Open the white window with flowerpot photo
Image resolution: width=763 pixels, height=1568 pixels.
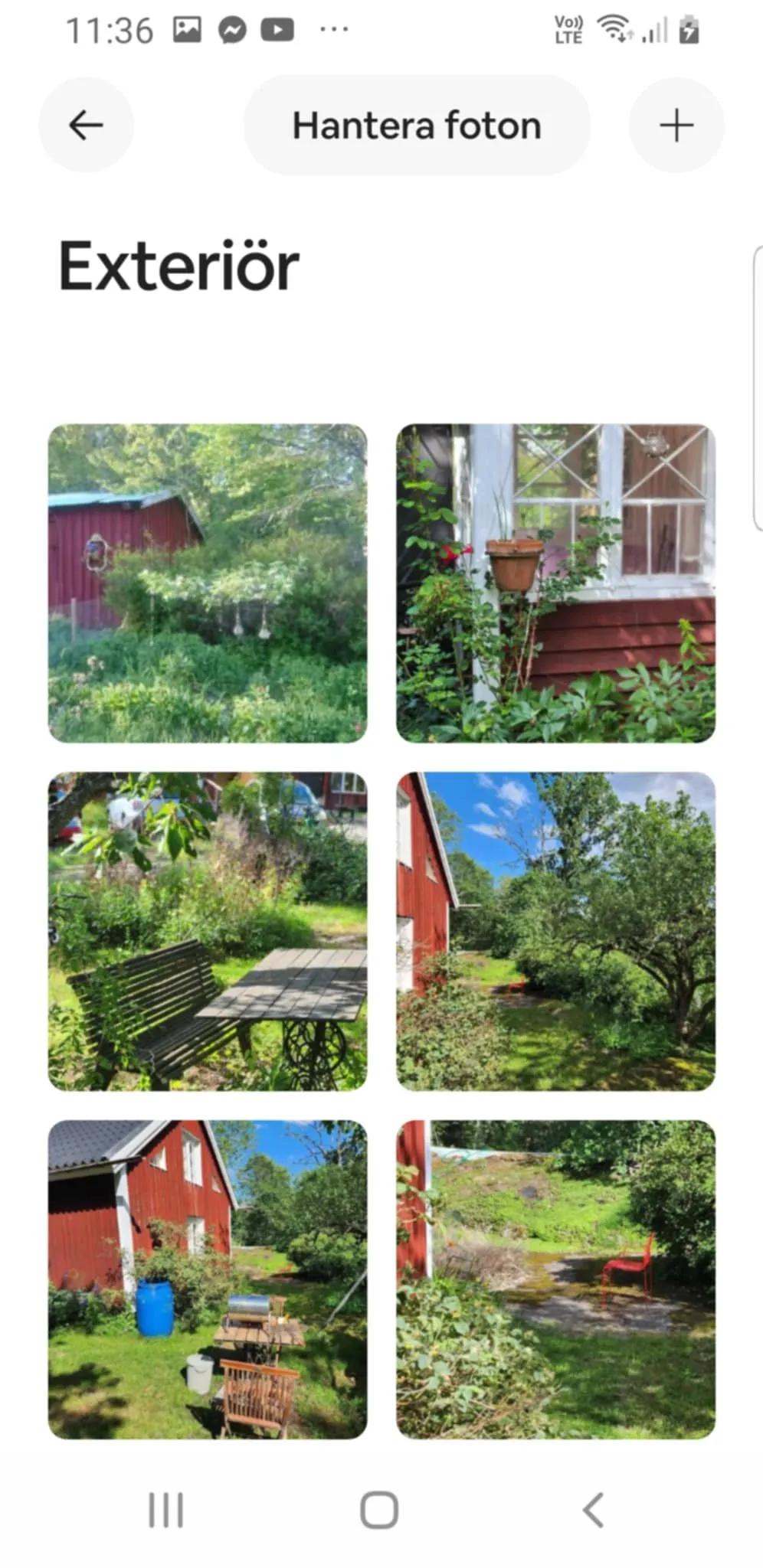(x=558, y=582)
